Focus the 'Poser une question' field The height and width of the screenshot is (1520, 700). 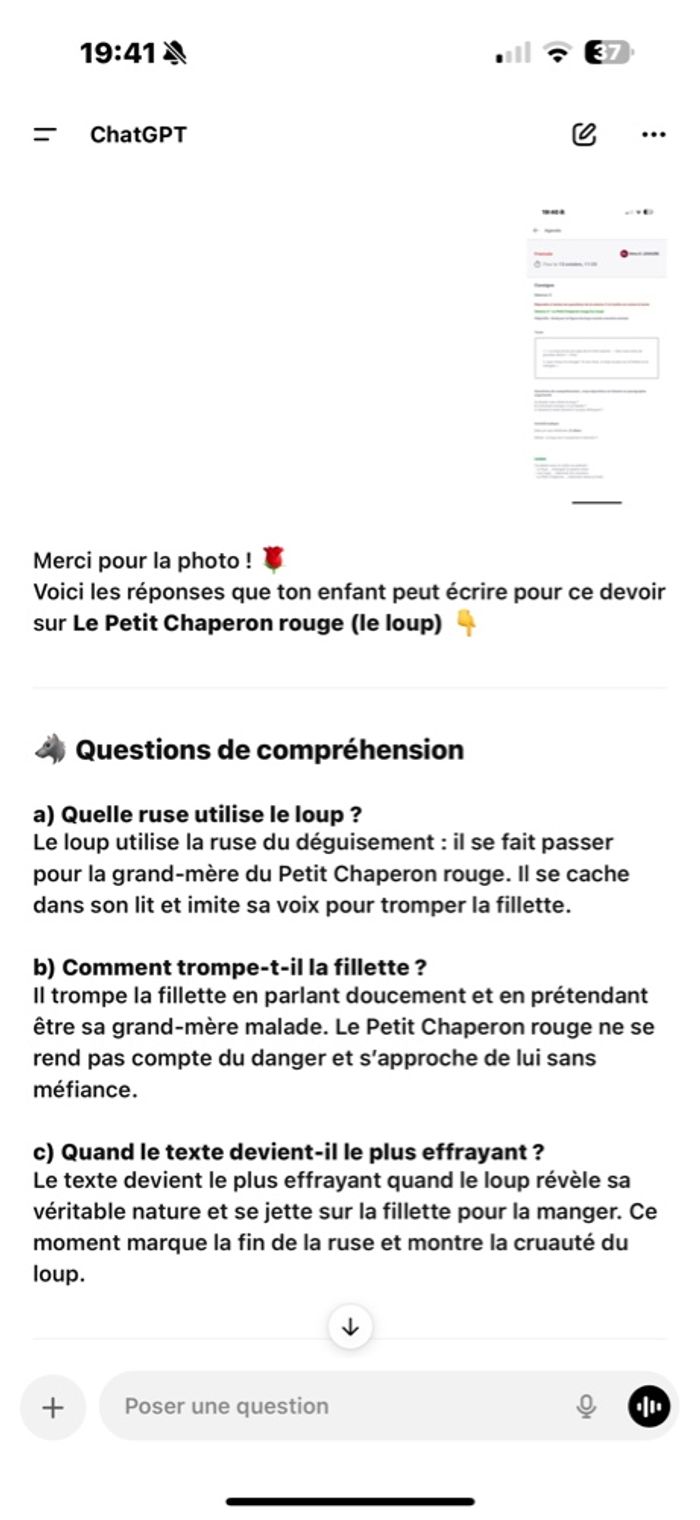[x=330, y=1406]
